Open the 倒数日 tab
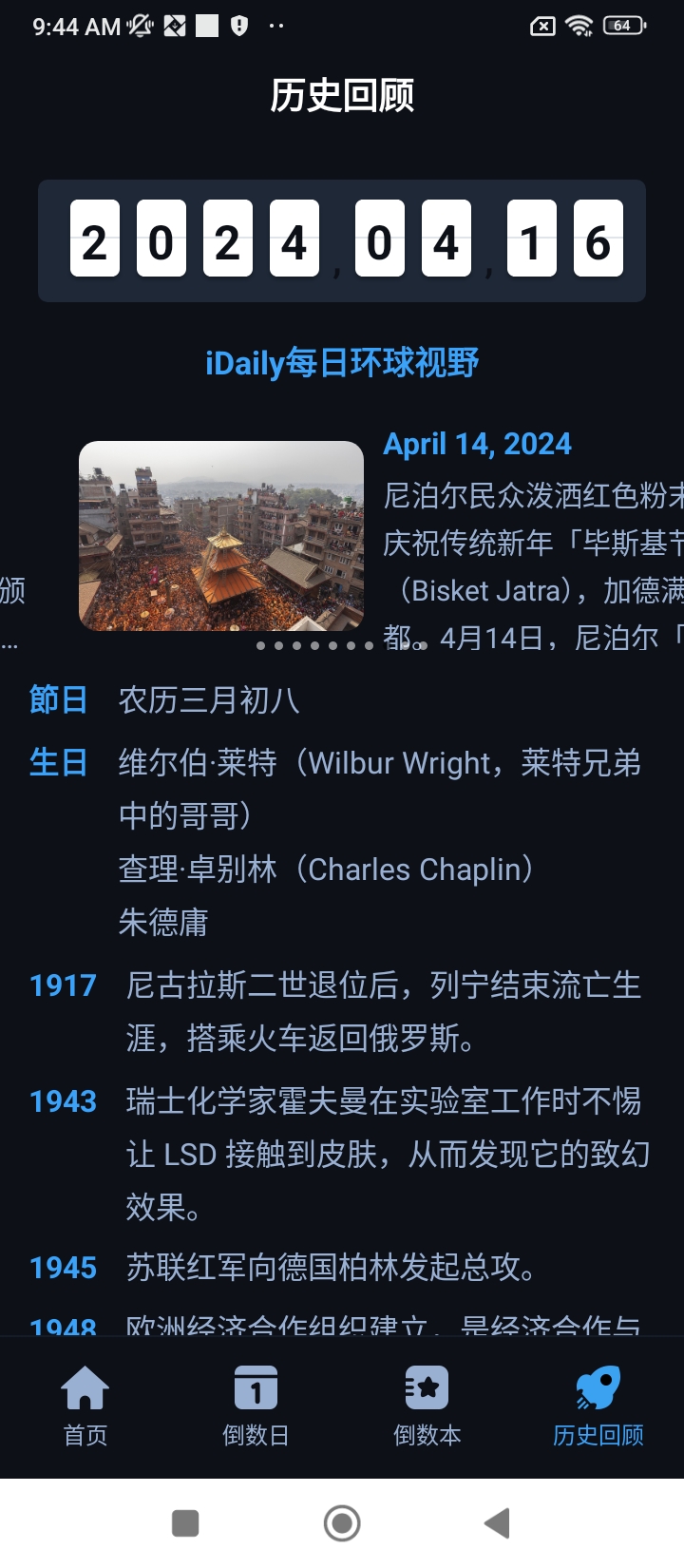This screenshot has height=1568, width=684. [256, 1406]
